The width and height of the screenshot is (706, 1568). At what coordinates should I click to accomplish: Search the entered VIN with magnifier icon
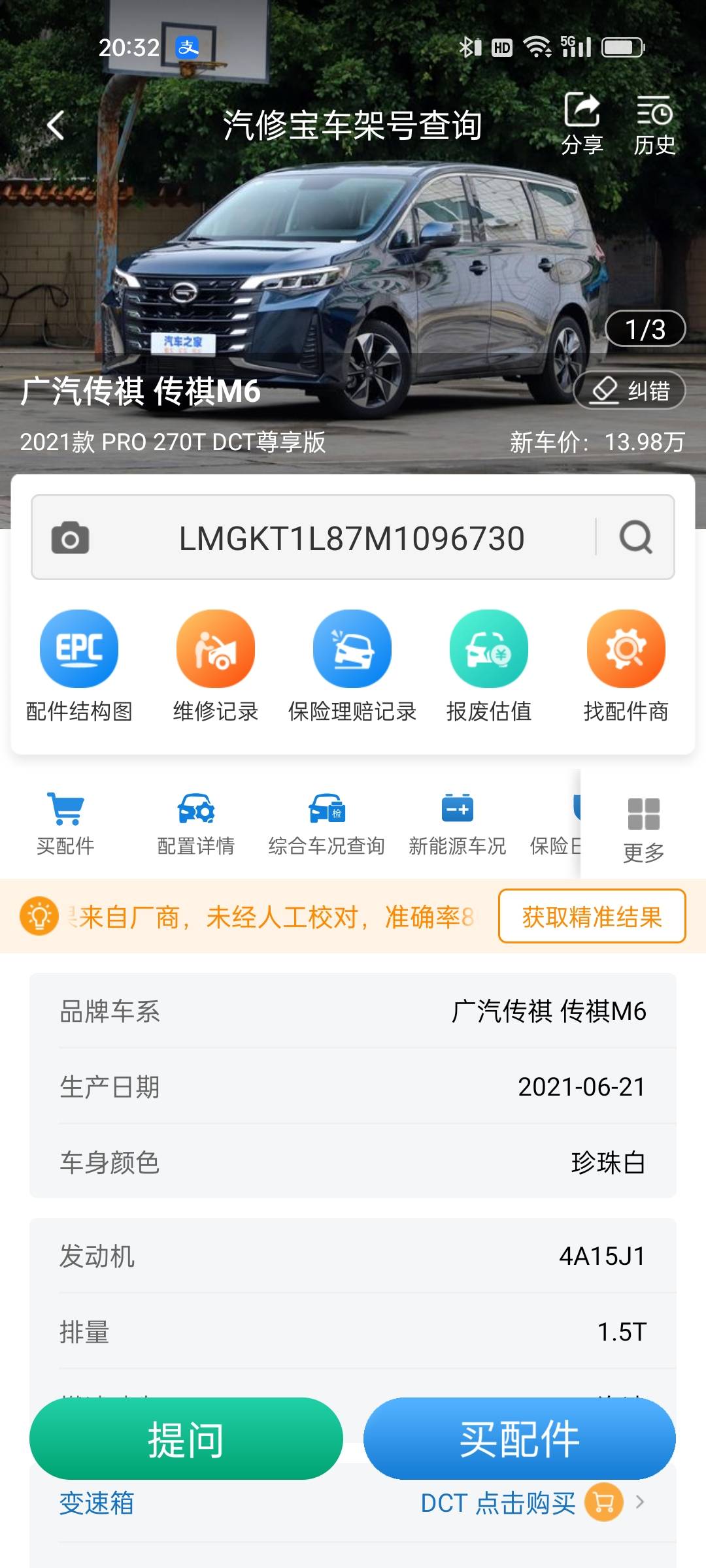[635, 538]
